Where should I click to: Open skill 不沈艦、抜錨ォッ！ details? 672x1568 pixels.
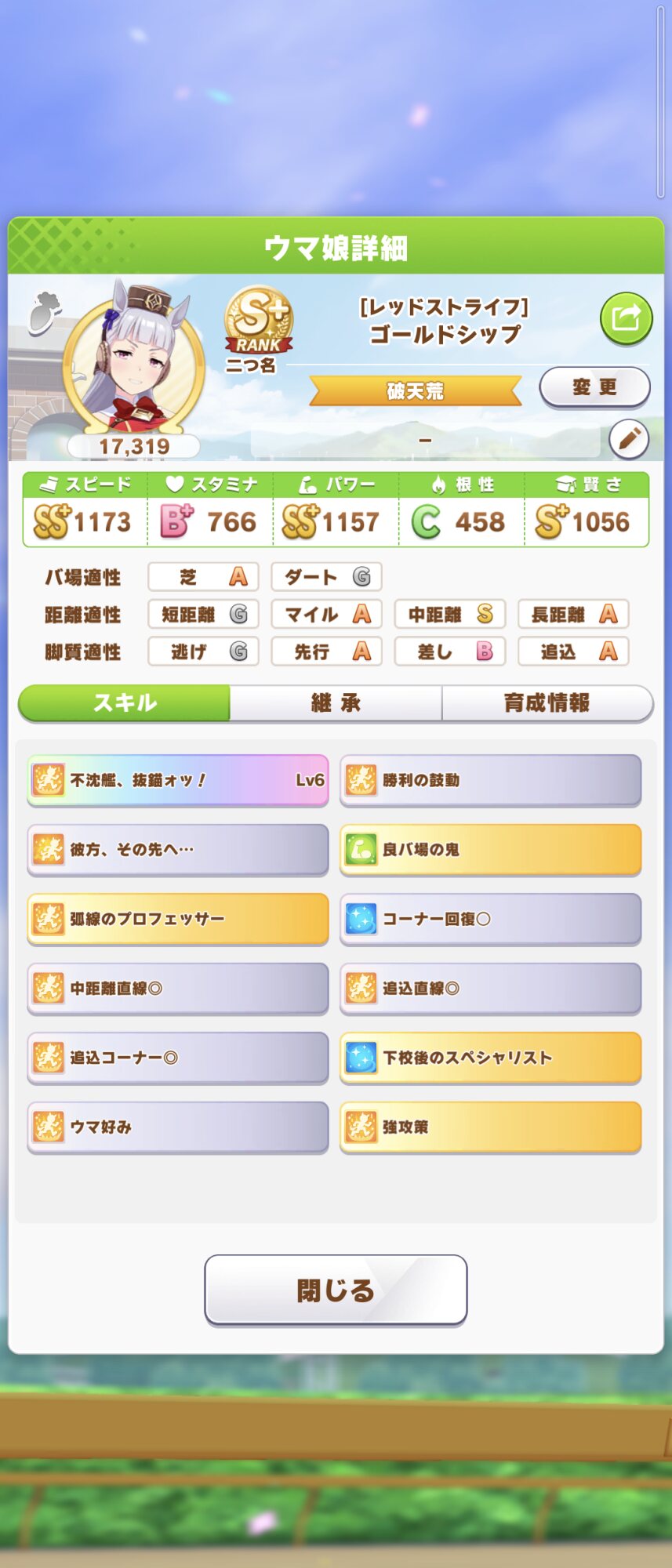pyautogui.click(x=177, y=780)
